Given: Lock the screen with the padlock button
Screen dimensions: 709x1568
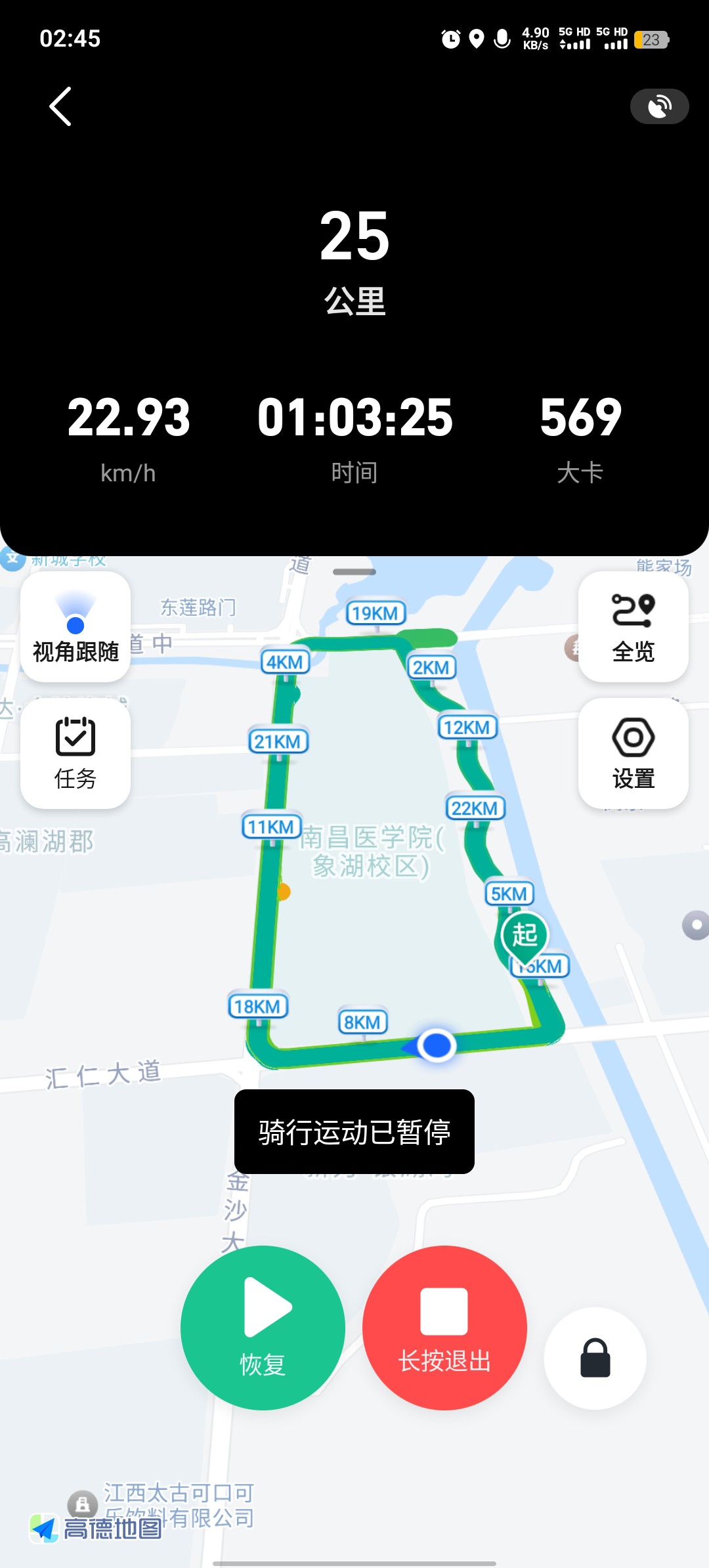Looking at the screenshot, I should [x=595, y=1358].
